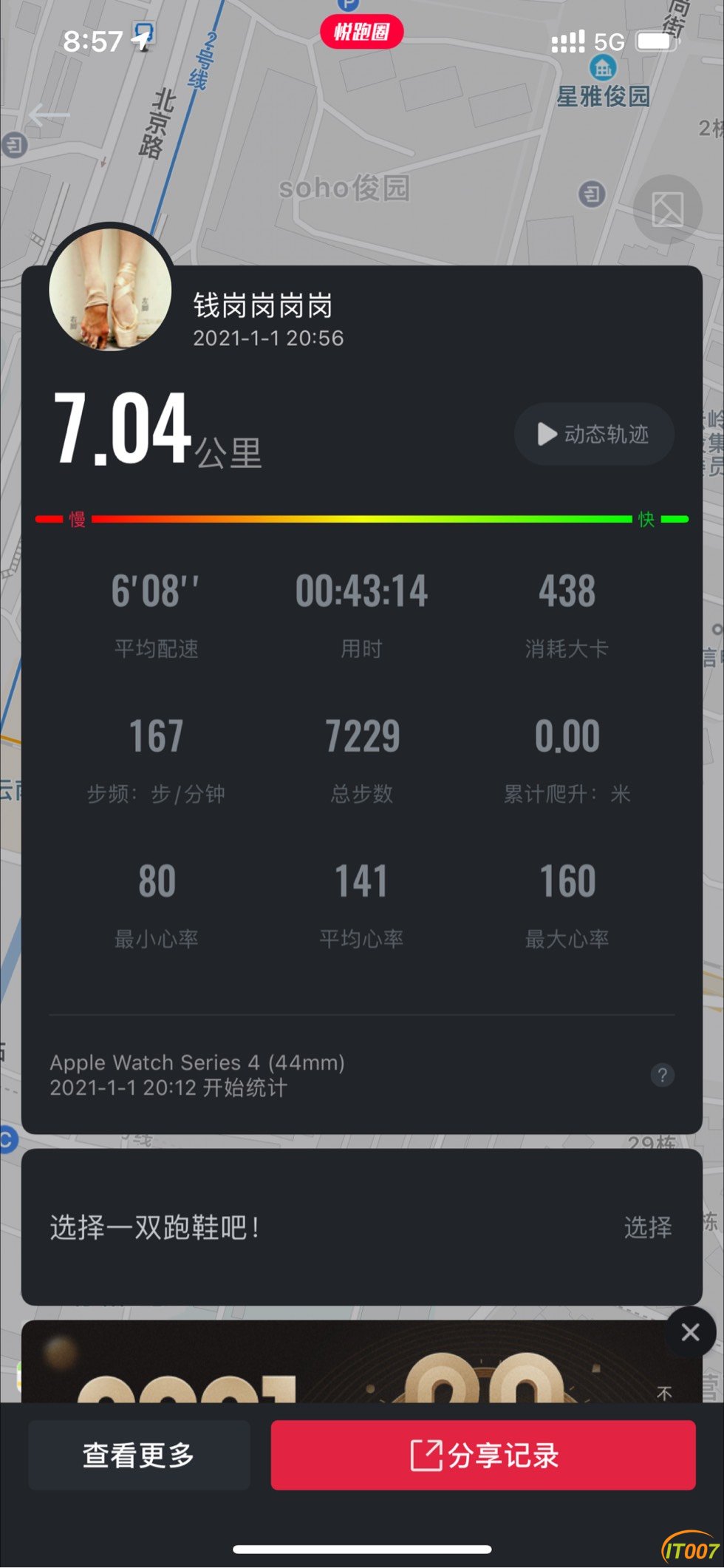Go back with the top-left arrow
Image resolution: width=724 pixels, height=1568 pixels.
click(49, 115)
